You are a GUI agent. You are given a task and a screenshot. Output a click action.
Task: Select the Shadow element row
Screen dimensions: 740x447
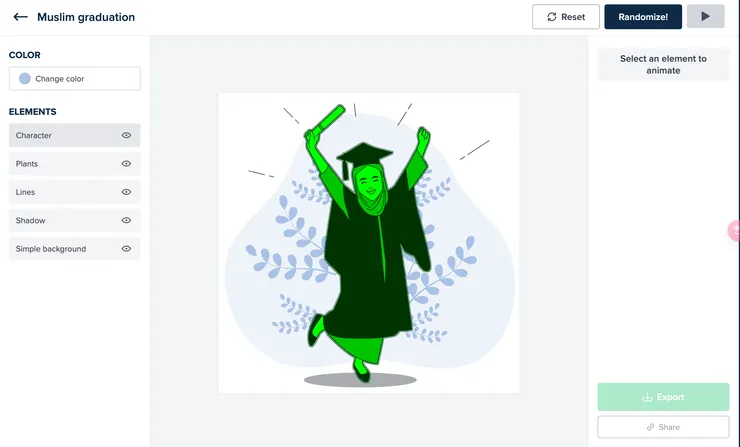pyautogui.click(x=60, y=220)
